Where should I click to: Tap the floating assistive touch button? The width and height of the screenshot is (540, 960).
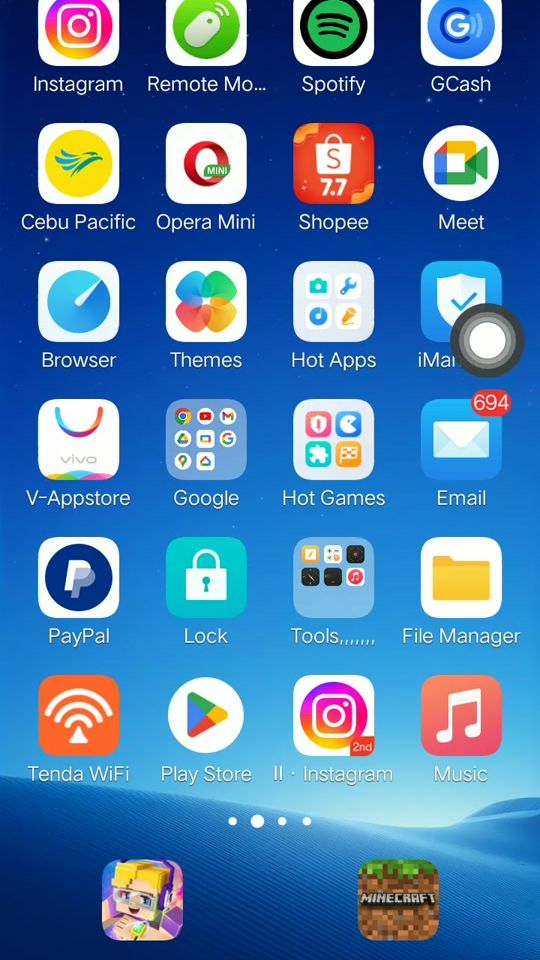click(487, 340)
